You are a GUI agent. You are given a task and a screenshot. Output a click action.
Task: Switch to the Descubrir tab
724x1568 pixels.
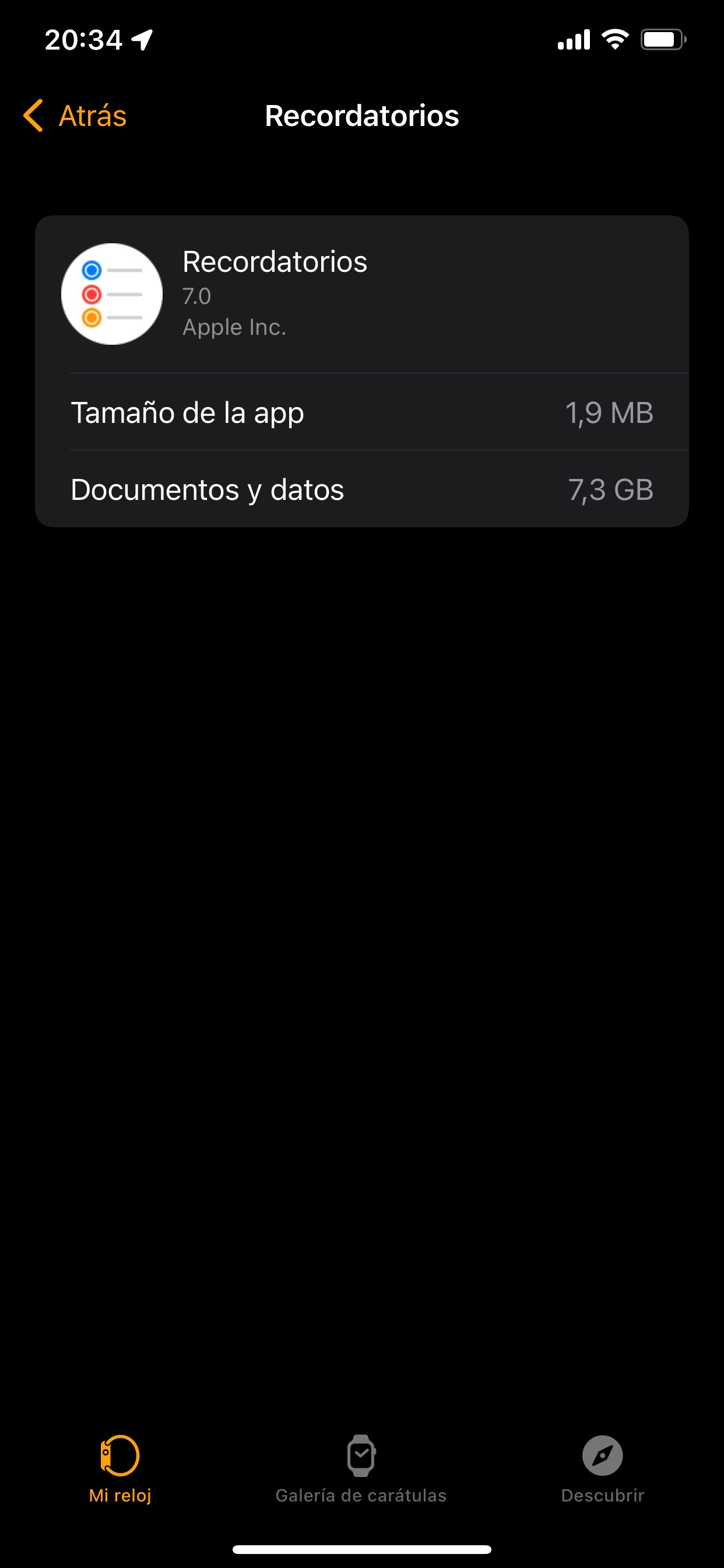(x=602, y=1469)
